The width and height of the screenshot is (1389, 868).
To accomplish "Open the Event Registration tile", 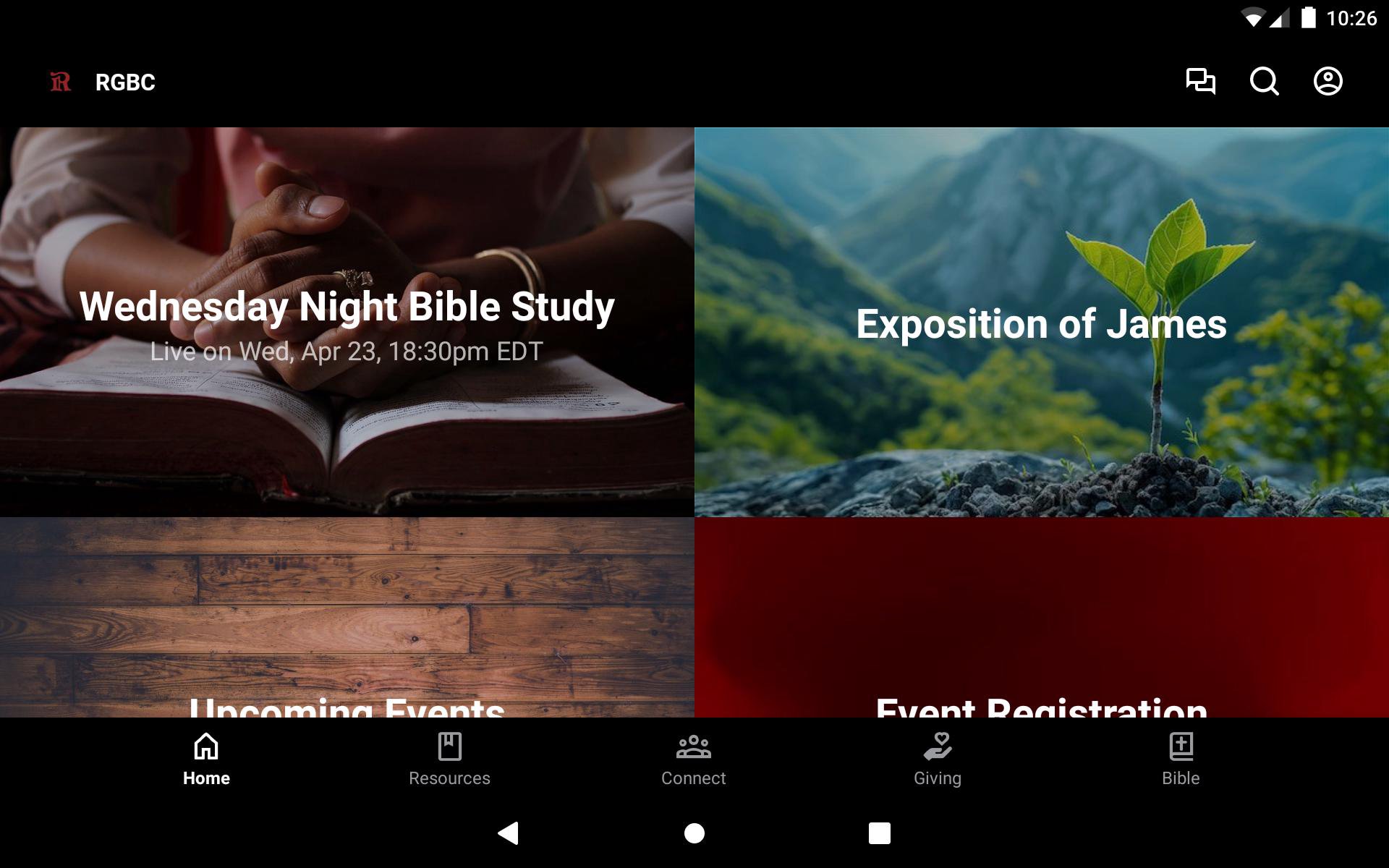I will [1041, 618].
